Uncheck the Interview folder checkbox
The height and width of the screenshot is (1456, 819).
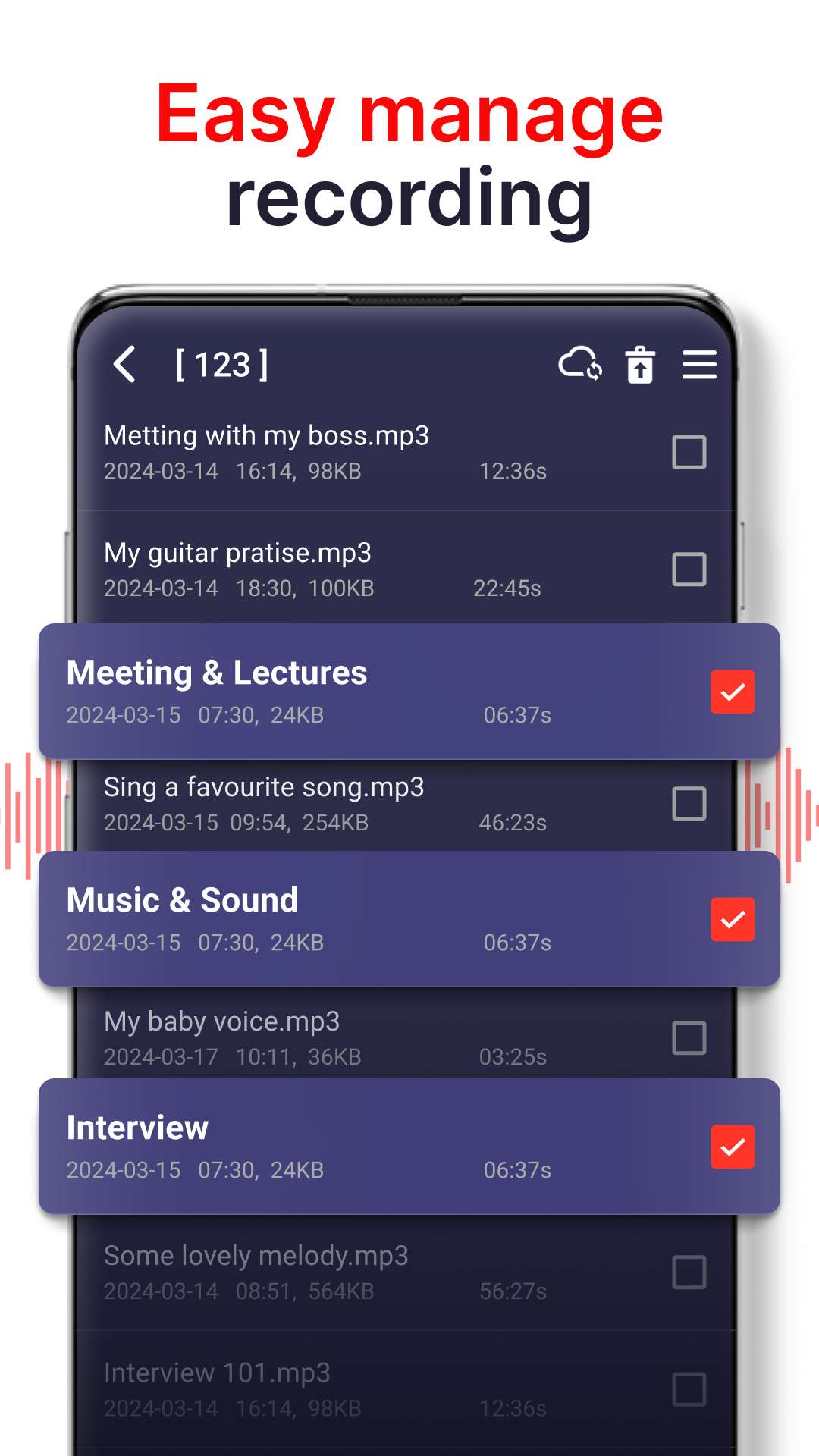tap(733, 1147)
